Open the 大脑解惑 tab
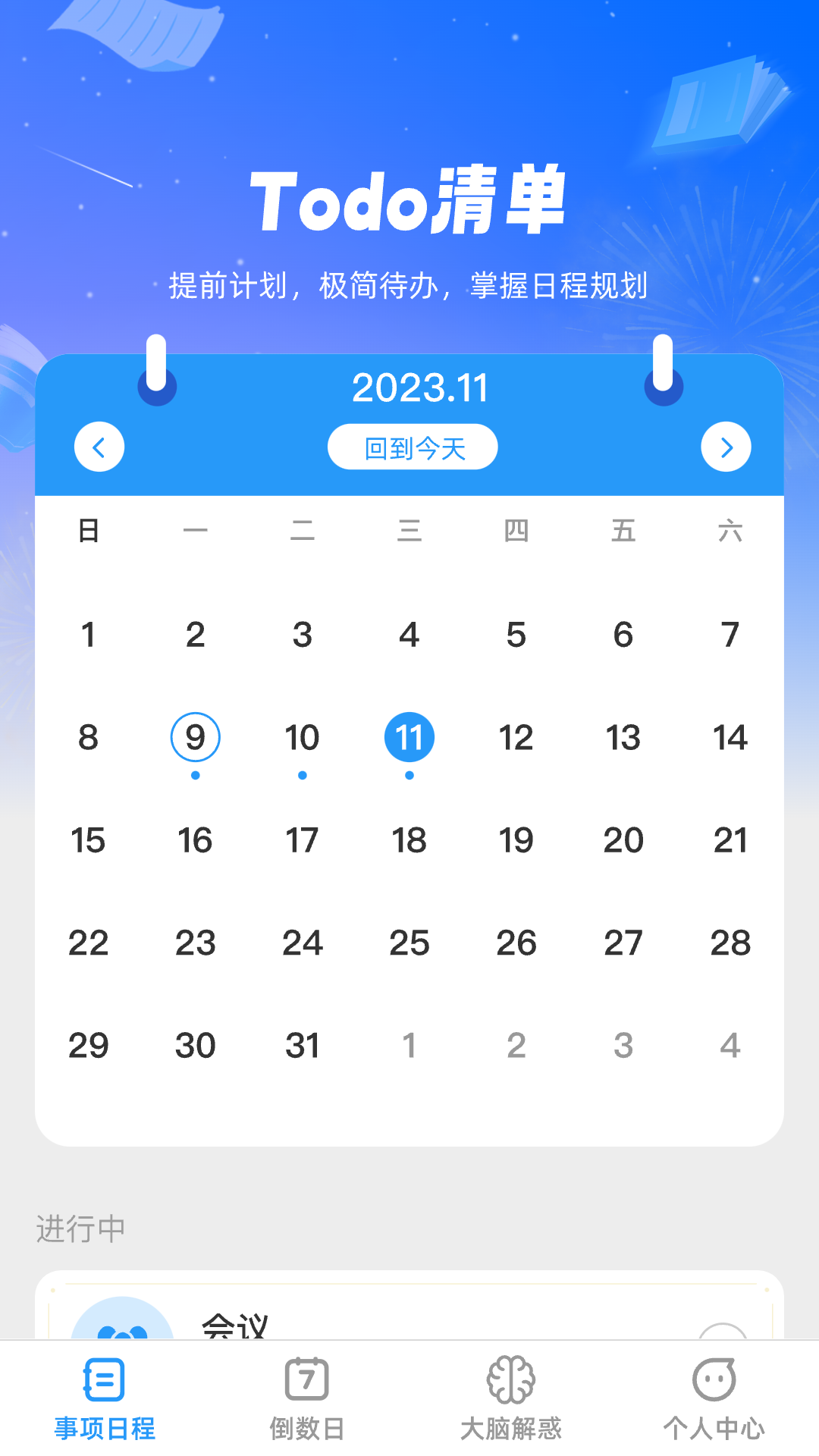The height and width of the screenshot is (1456, 819). coord(510,1399)
